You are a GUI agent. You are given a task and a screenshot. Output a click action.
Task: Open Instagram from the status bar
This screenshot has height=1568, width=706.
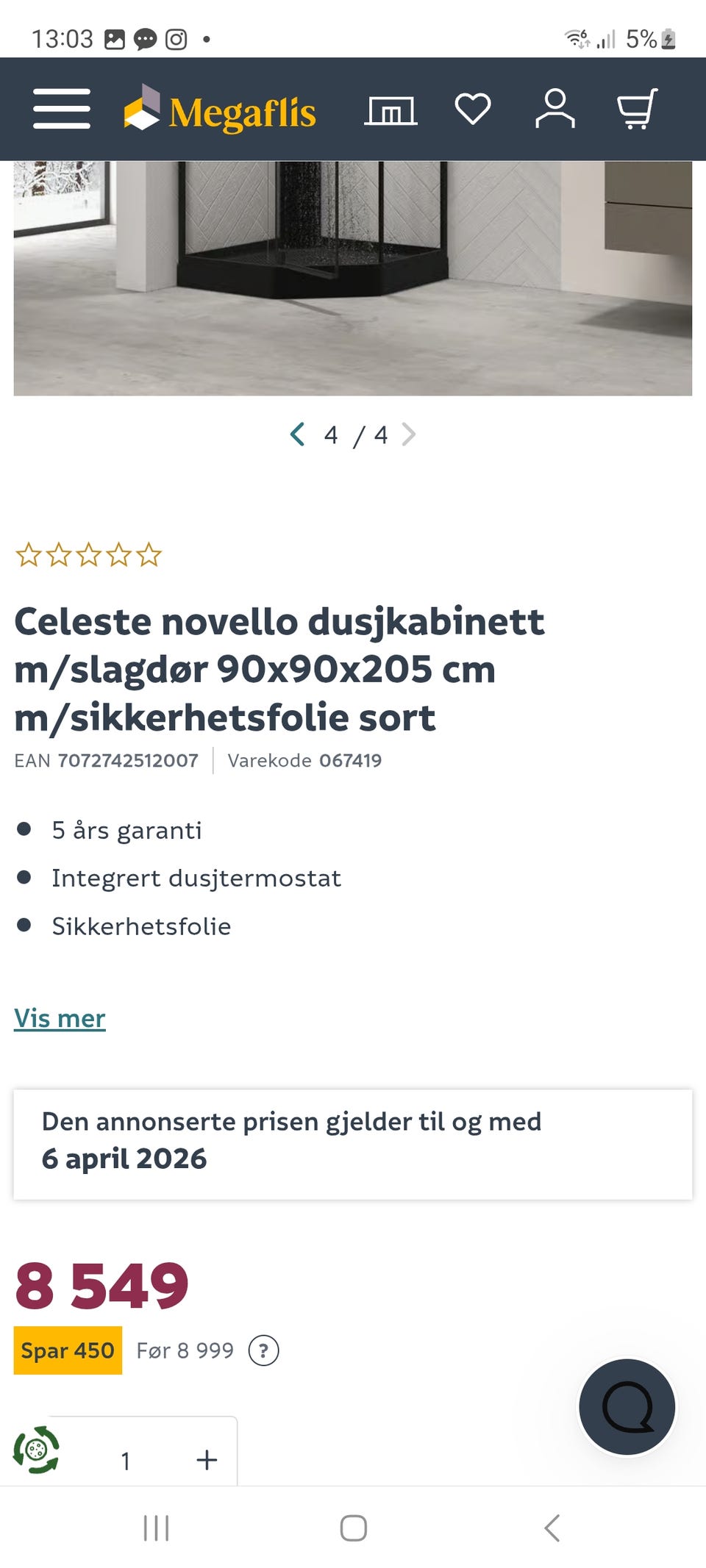pyautogui.click(x=178, y=37)
